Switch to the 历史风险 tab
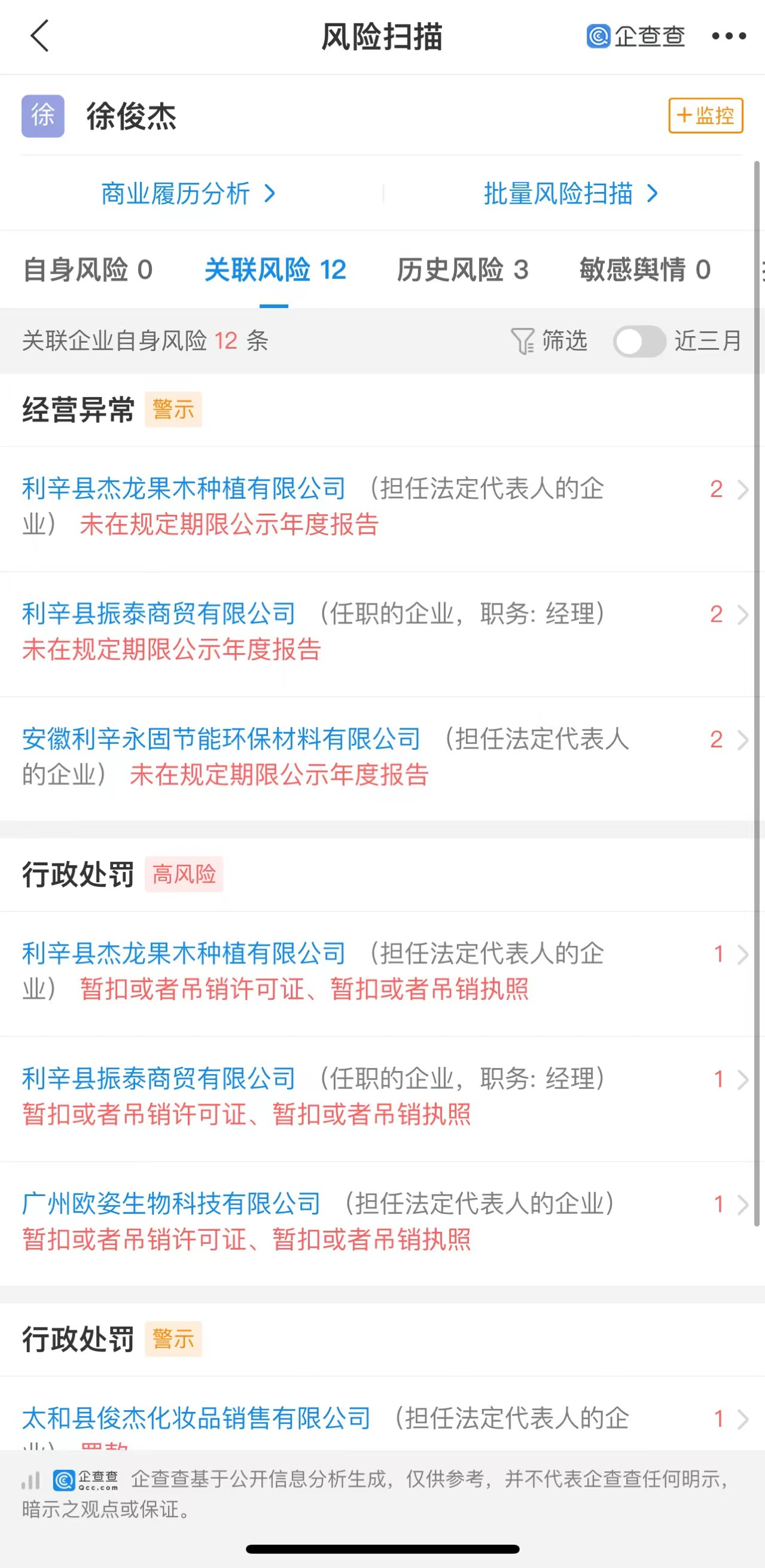Viewport: 765px width, 1568px height. 462,270
